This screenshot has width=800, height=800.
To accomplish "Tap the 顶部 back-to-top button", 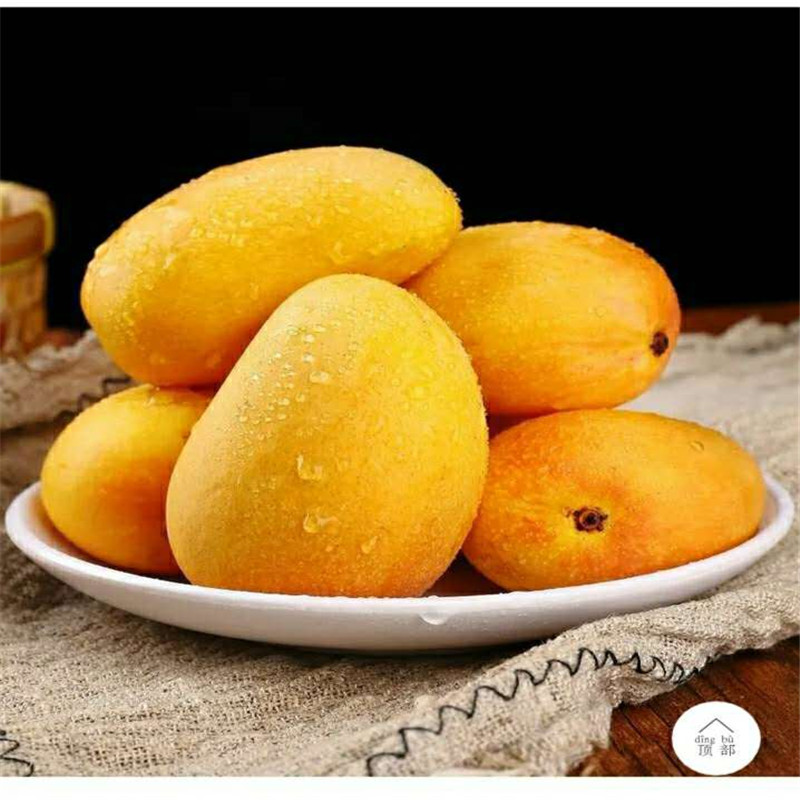I will 715,738.
